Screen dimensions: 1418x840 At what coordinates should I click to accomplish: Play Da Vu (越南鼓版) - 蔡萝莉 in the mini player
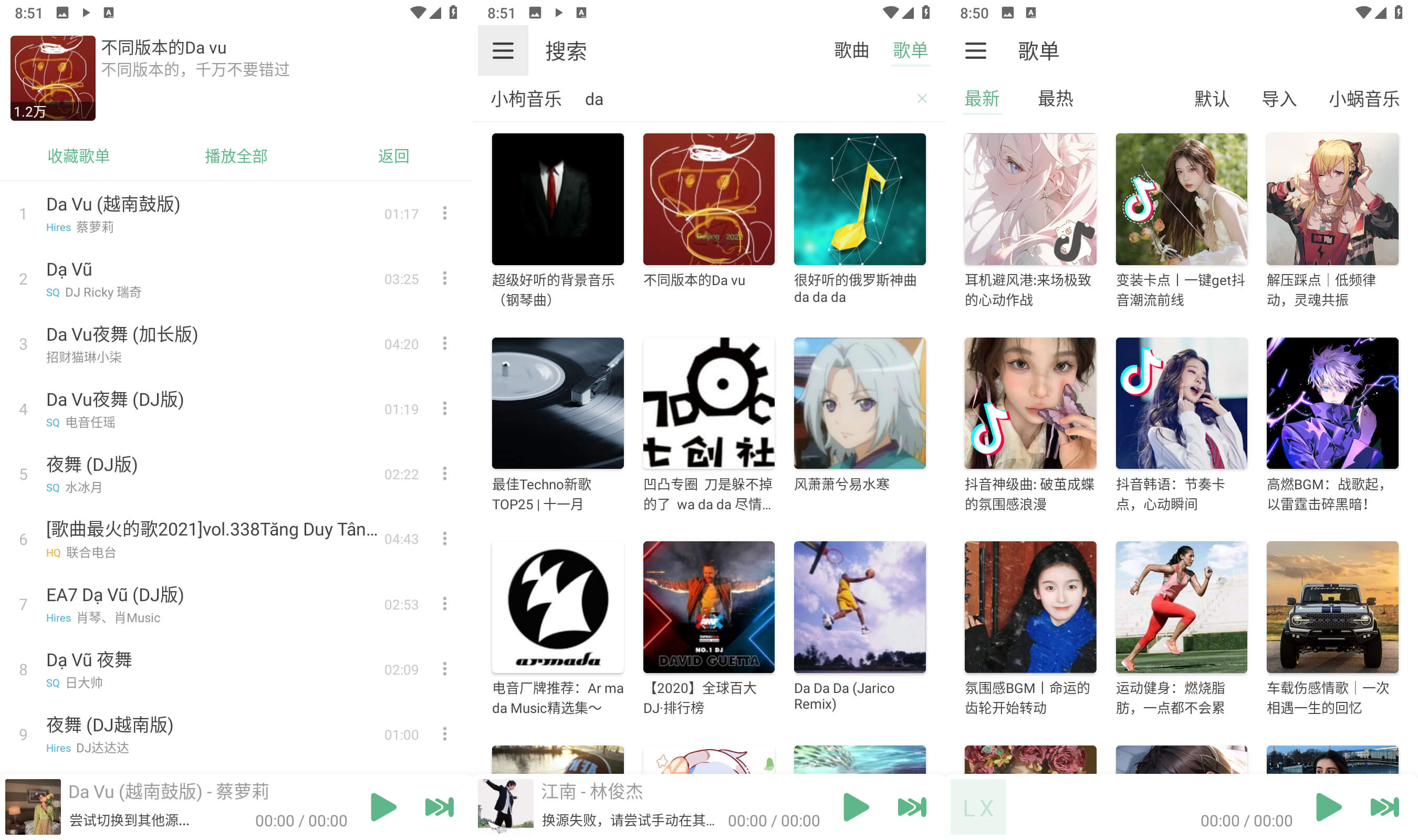(383, 807)
